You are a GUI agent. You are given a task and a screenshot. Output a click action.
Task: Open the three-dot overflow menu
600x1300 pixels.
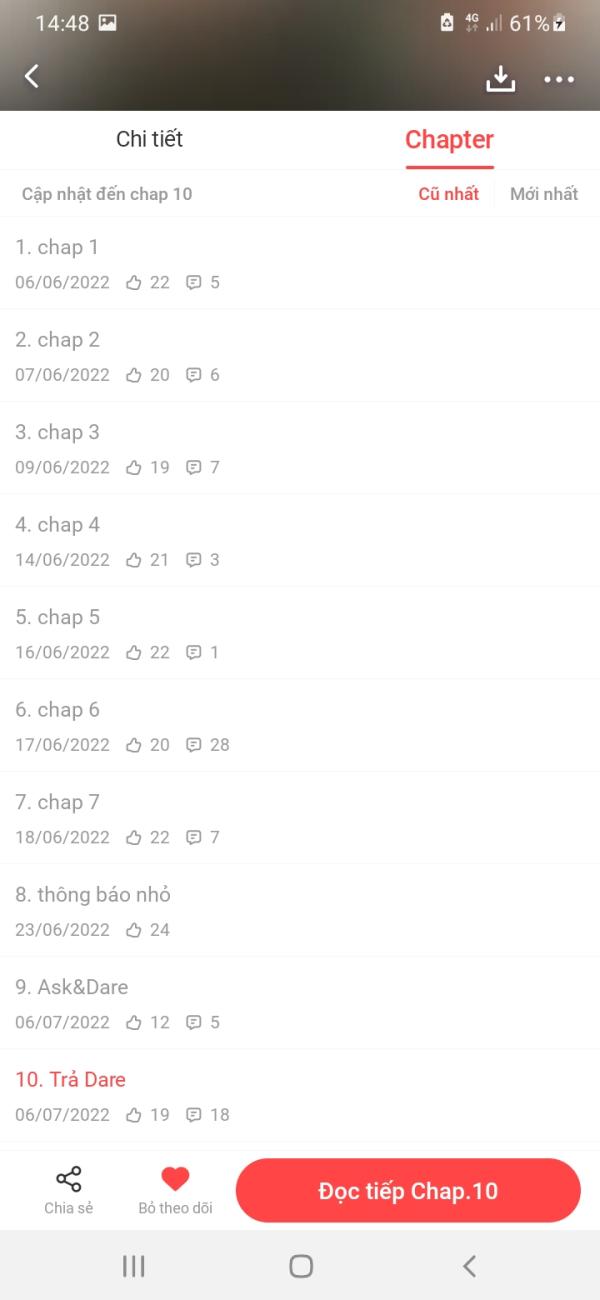[559, 79]
